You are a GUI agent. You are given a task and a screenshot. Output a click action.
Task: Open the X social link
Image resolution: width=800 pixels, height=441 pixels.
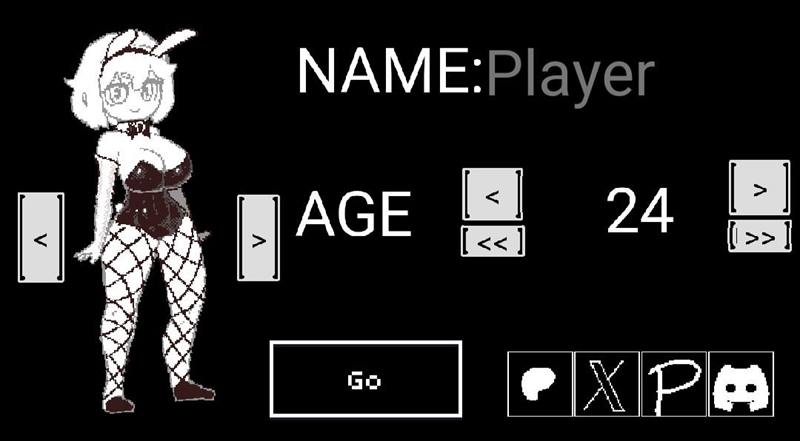(x=607, y=384)
